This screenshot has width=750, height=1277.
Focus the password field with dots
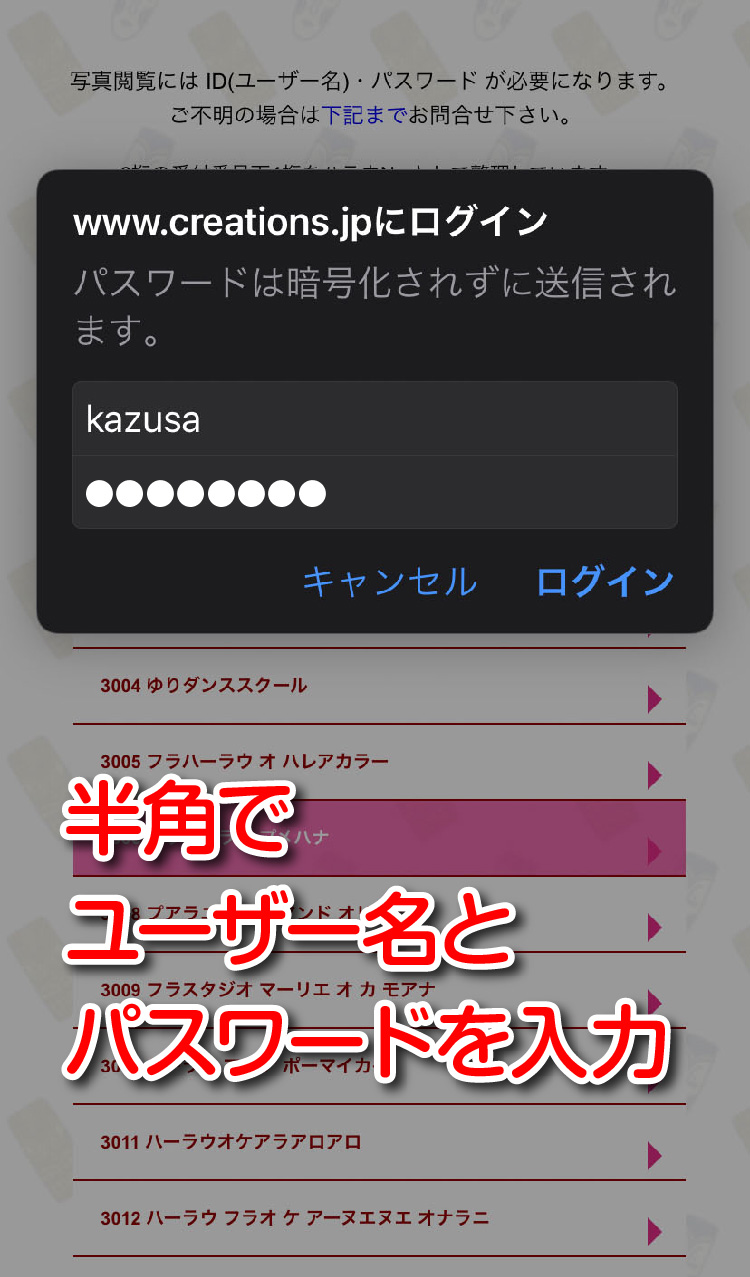tap(375, 492)
